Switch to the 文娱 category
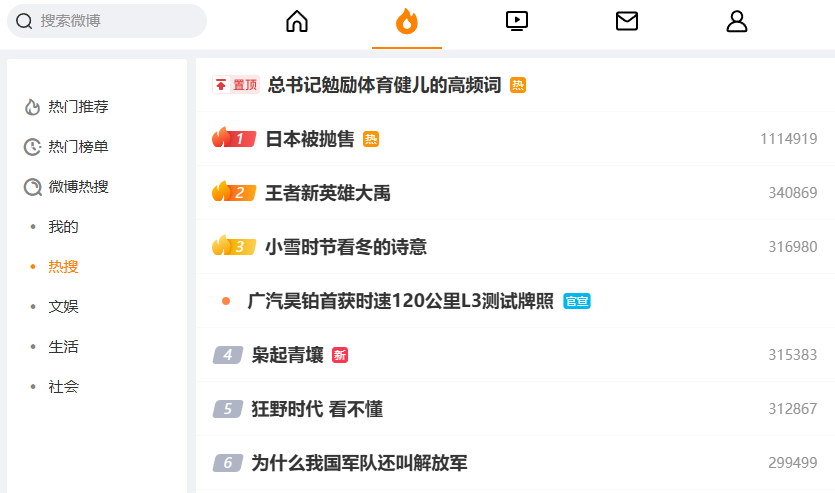This screenshot has height=493, width=835. pos(64,307)
